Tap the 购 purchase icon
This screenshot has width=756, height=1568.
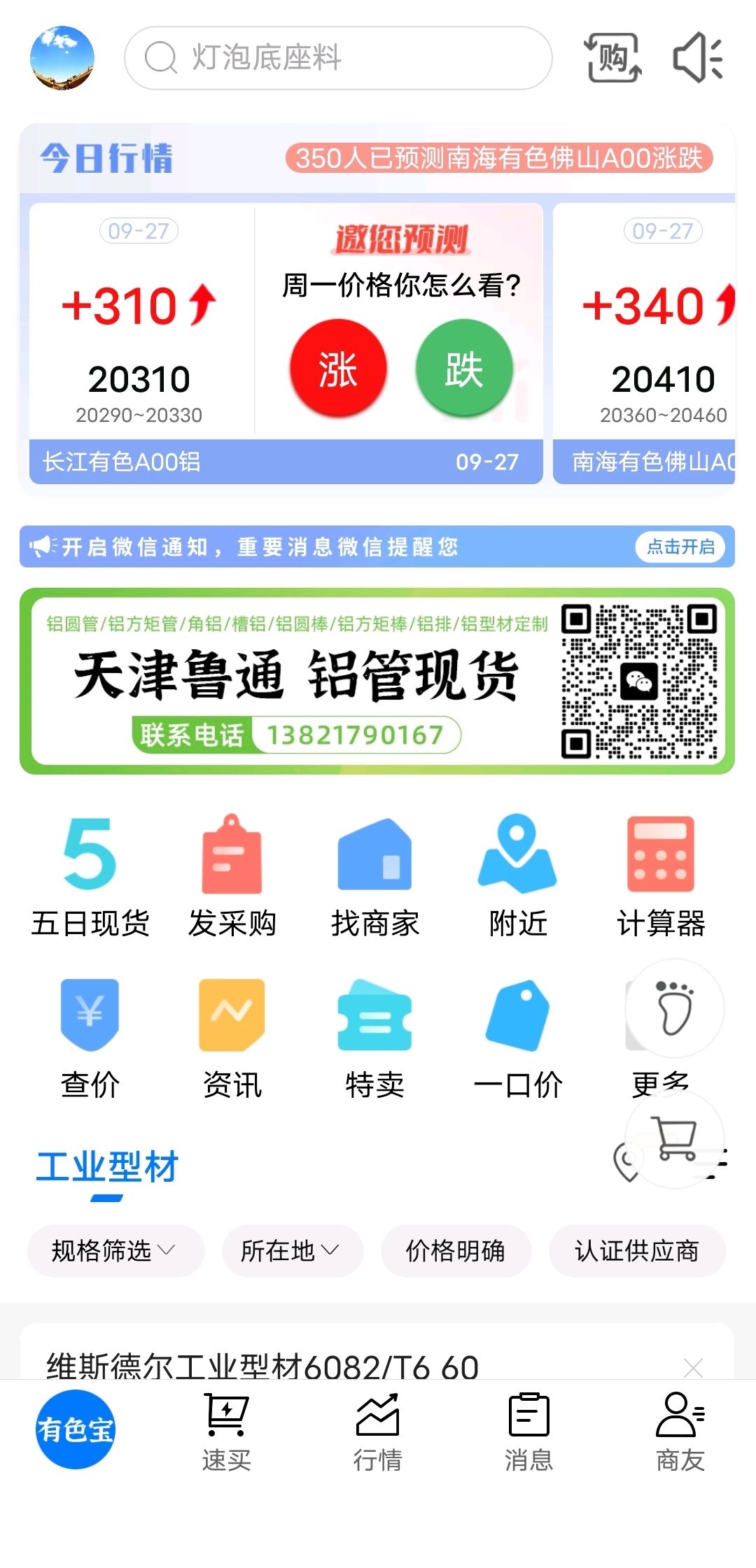coord(613,58)
